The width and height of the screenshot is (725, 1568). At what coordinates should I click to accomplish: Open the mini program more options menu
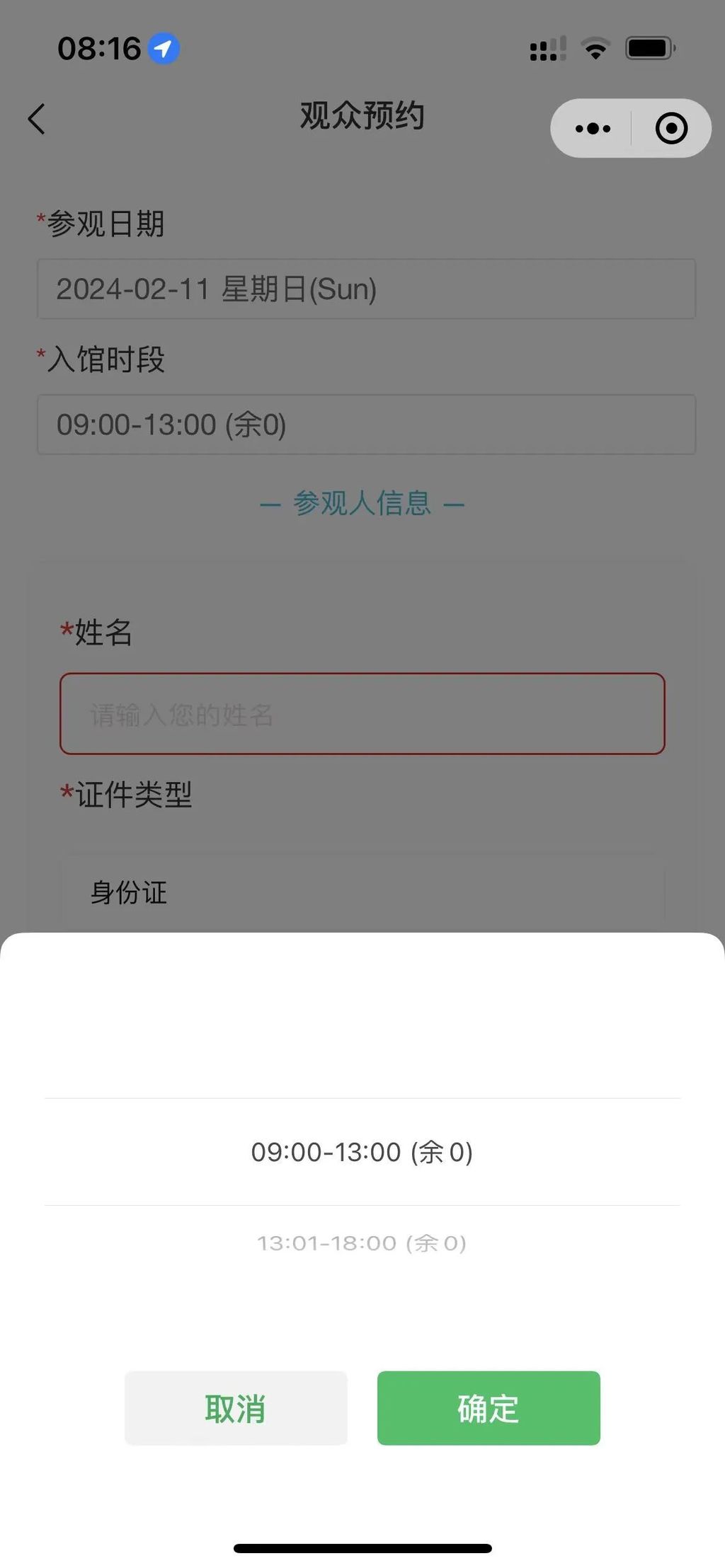[x=593, y=129]
